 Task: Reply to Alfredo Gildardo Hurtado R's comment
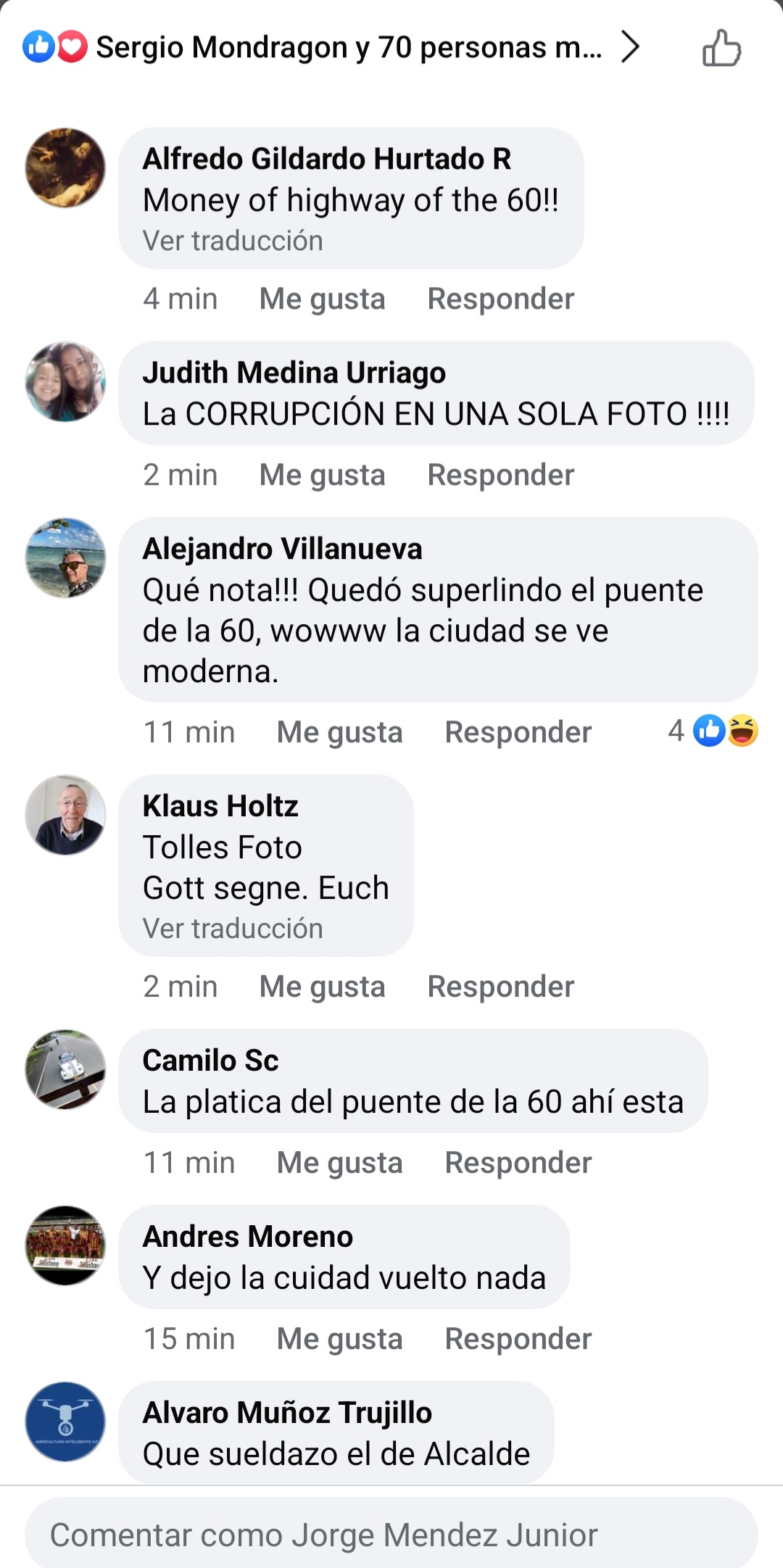500,299
